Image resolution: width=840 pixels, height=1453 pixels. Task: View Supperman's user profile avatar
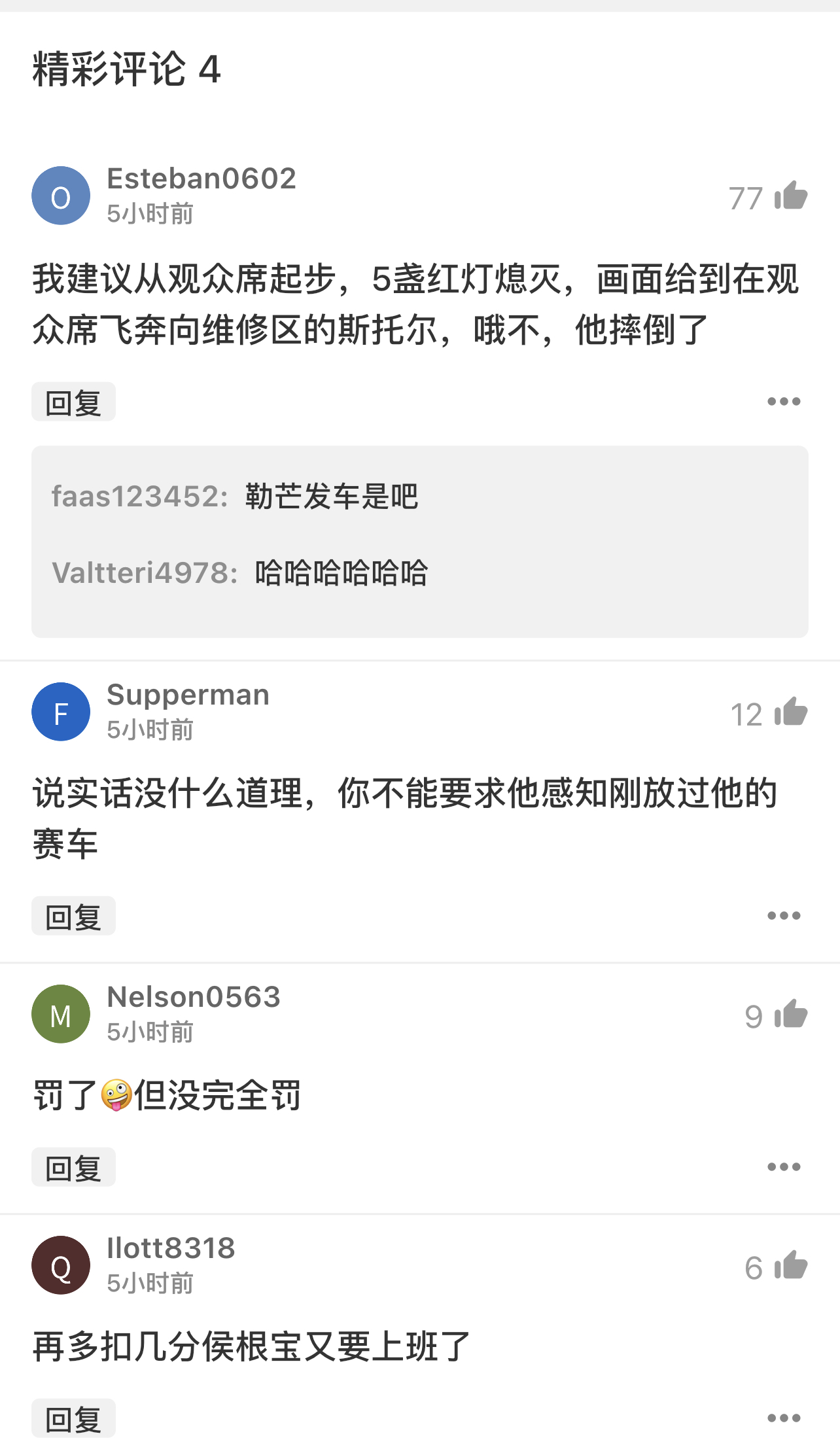tap(61, 712)
